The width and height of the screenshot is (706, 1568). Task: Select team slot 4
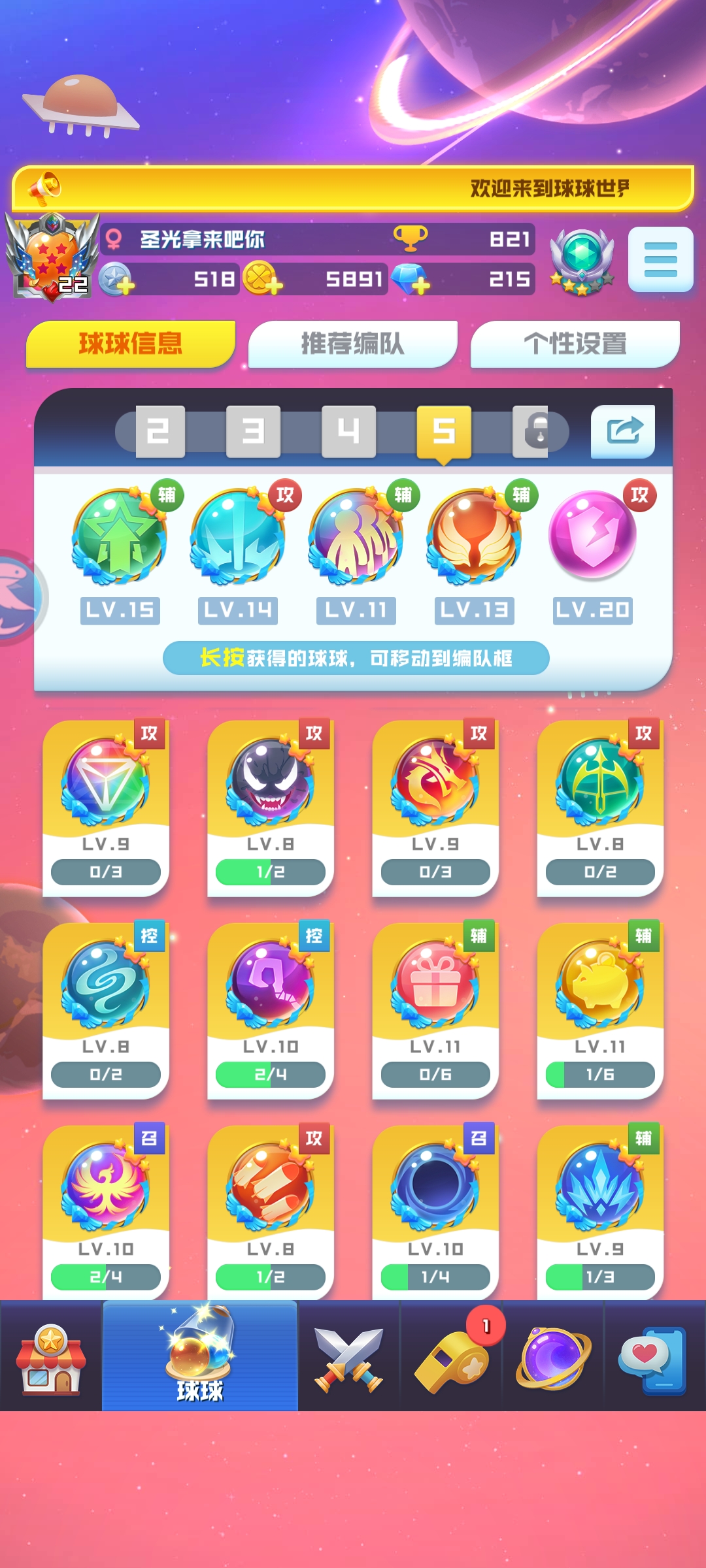click(x=348, y=431)
